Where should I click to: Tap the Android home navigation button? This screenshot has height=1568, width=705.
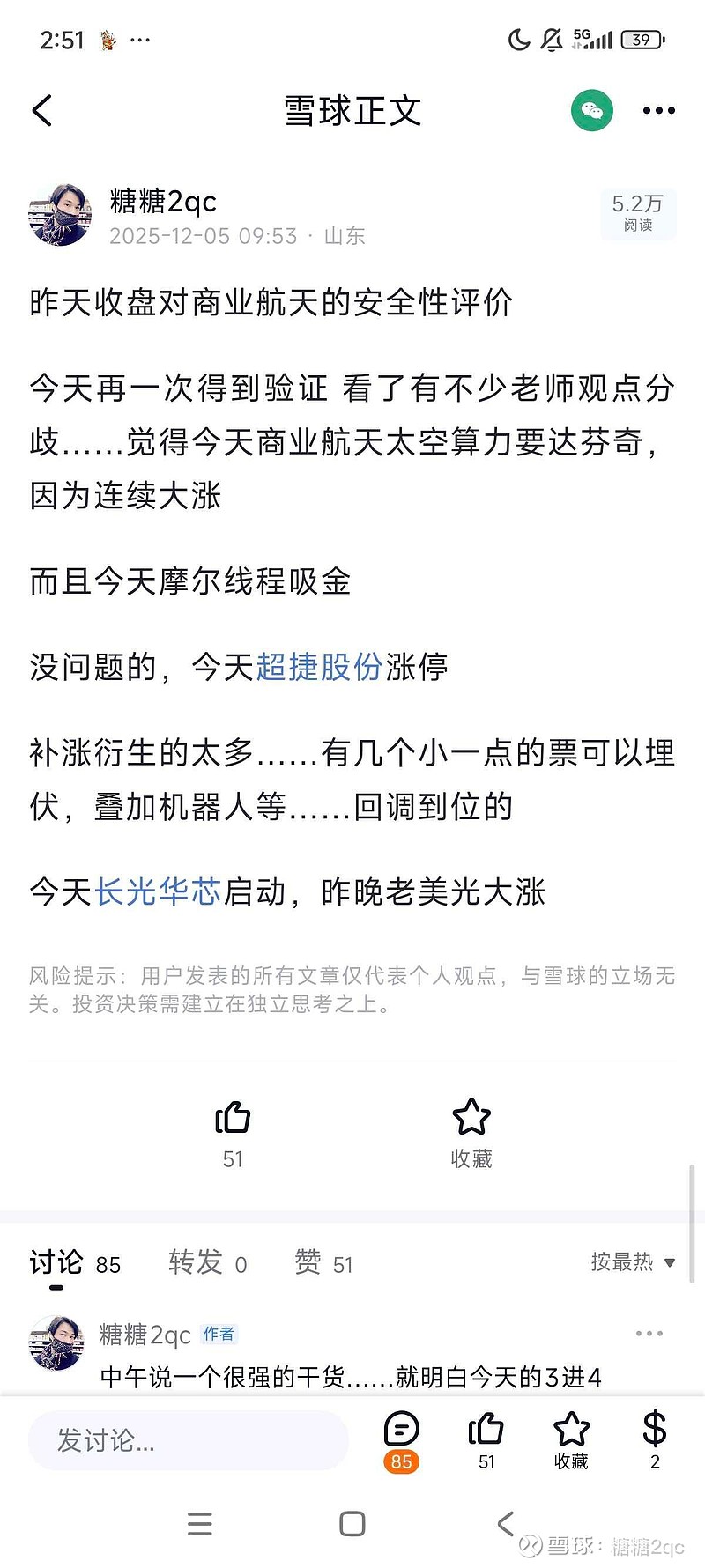click(x=352, y=1525)
